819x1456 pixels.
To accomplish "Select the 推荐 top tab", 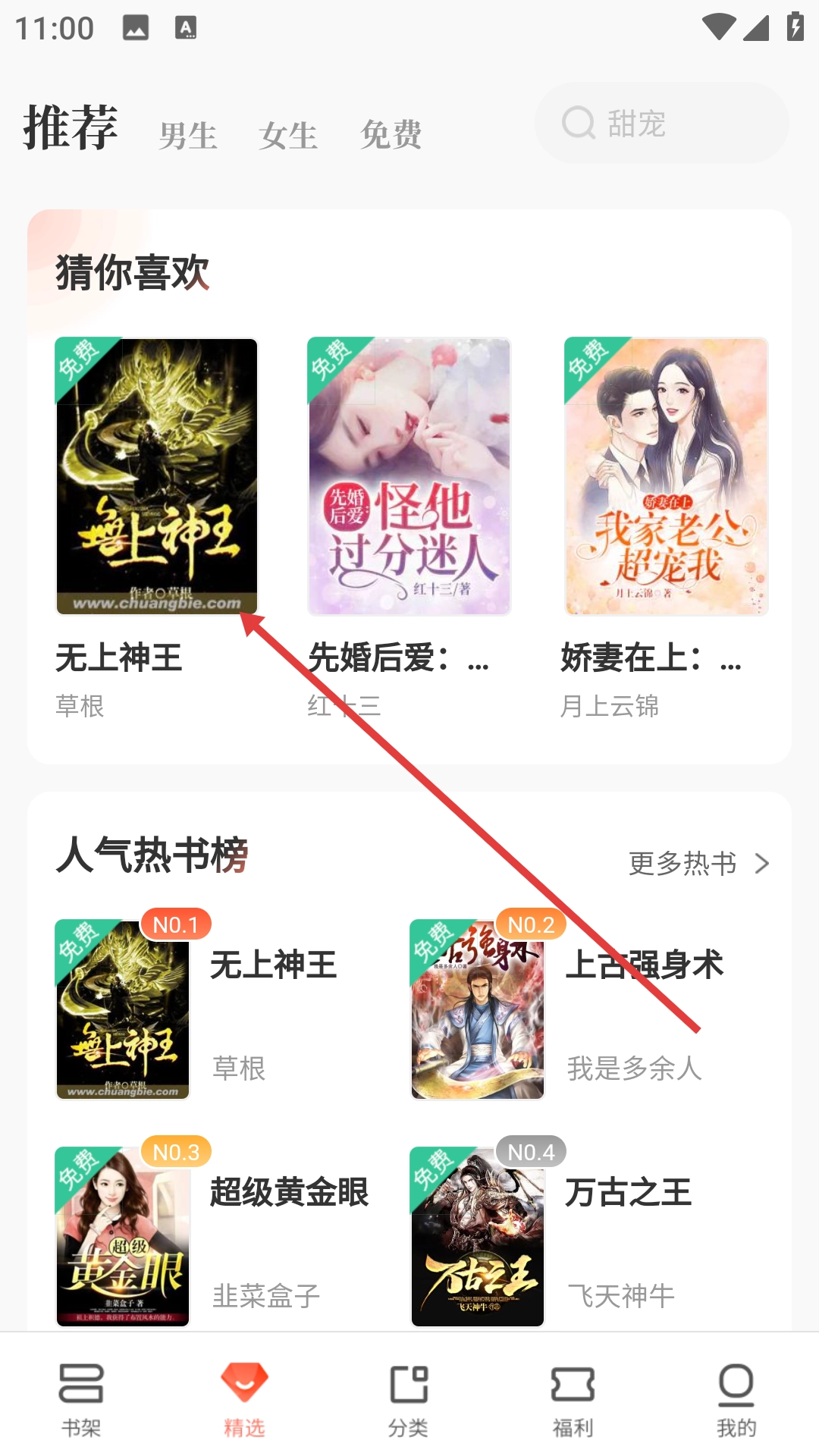I will click(71, 127).
